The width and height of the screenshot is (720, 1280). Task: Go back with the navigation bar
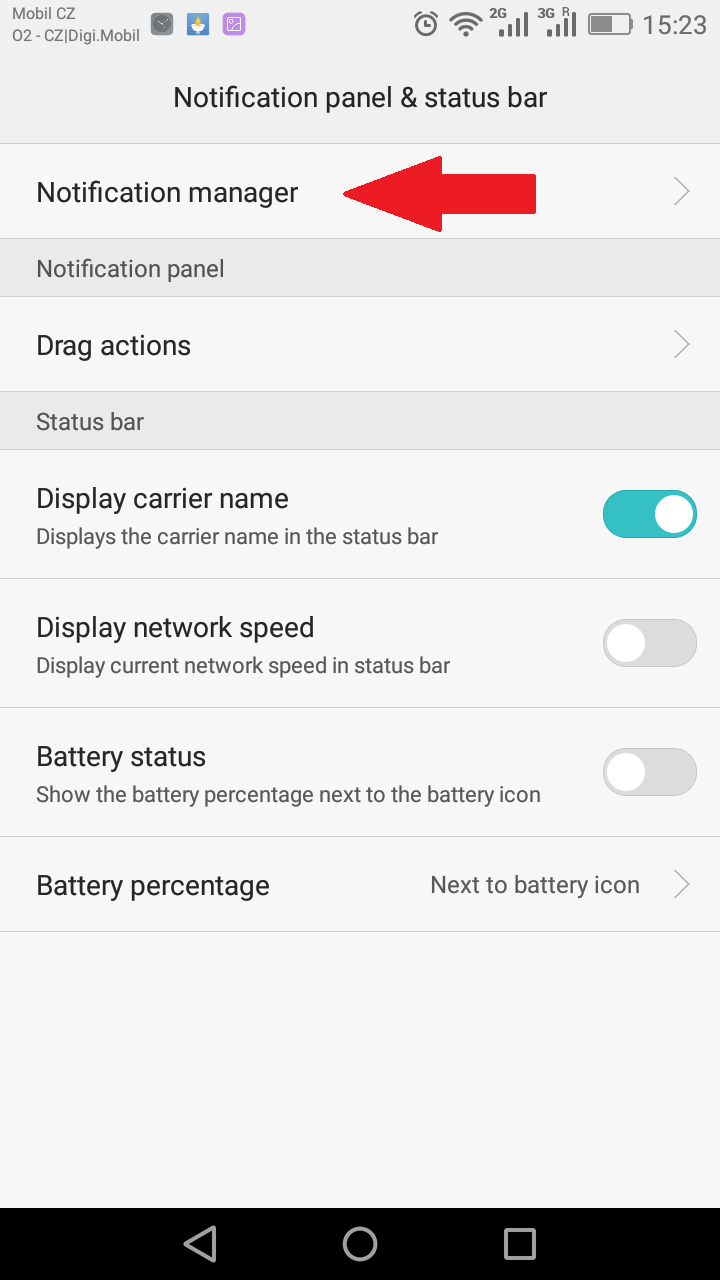point(200,1244)
